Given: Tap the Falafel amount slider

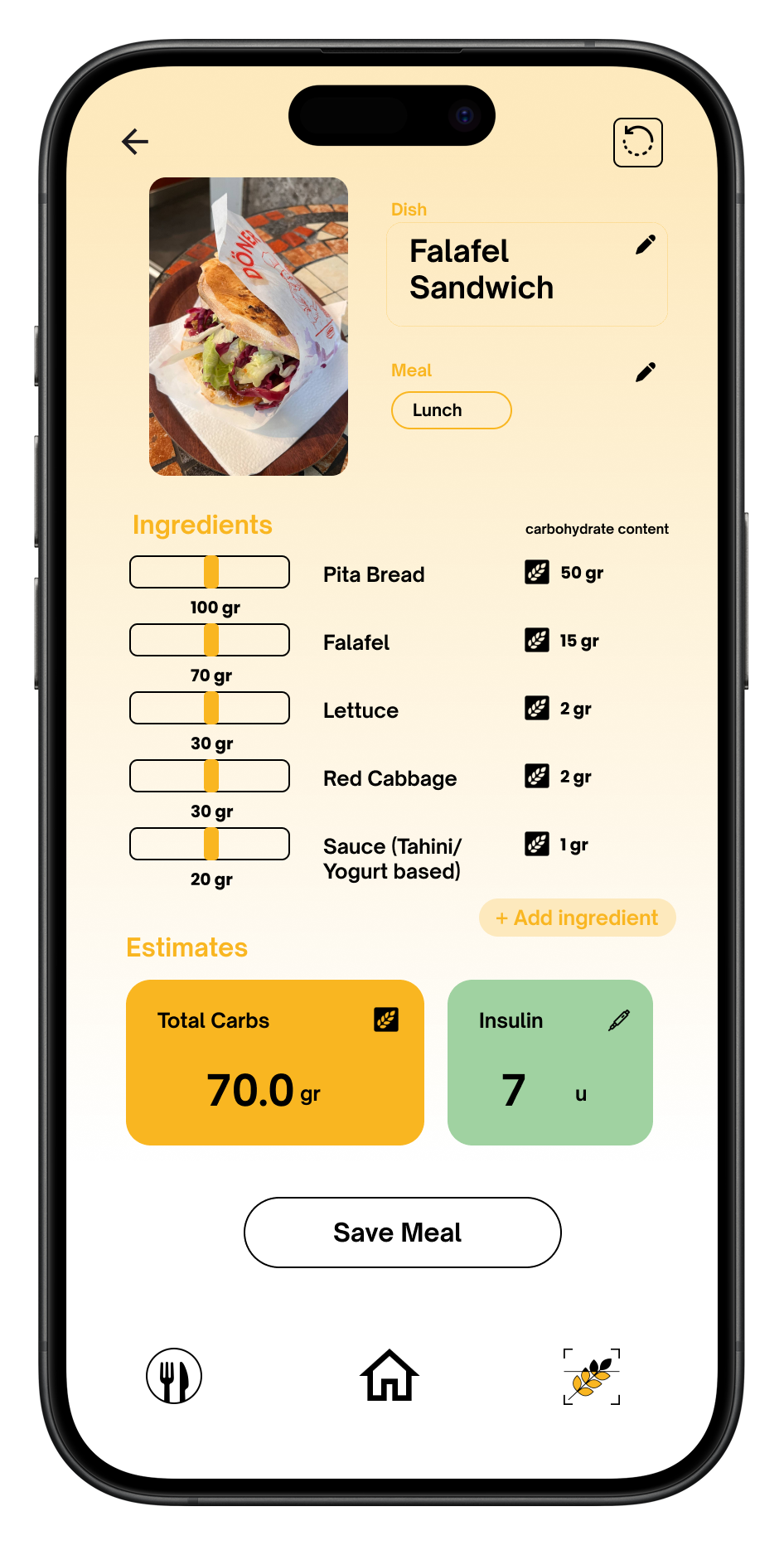Looking at the screenshot, I should 211,641.
